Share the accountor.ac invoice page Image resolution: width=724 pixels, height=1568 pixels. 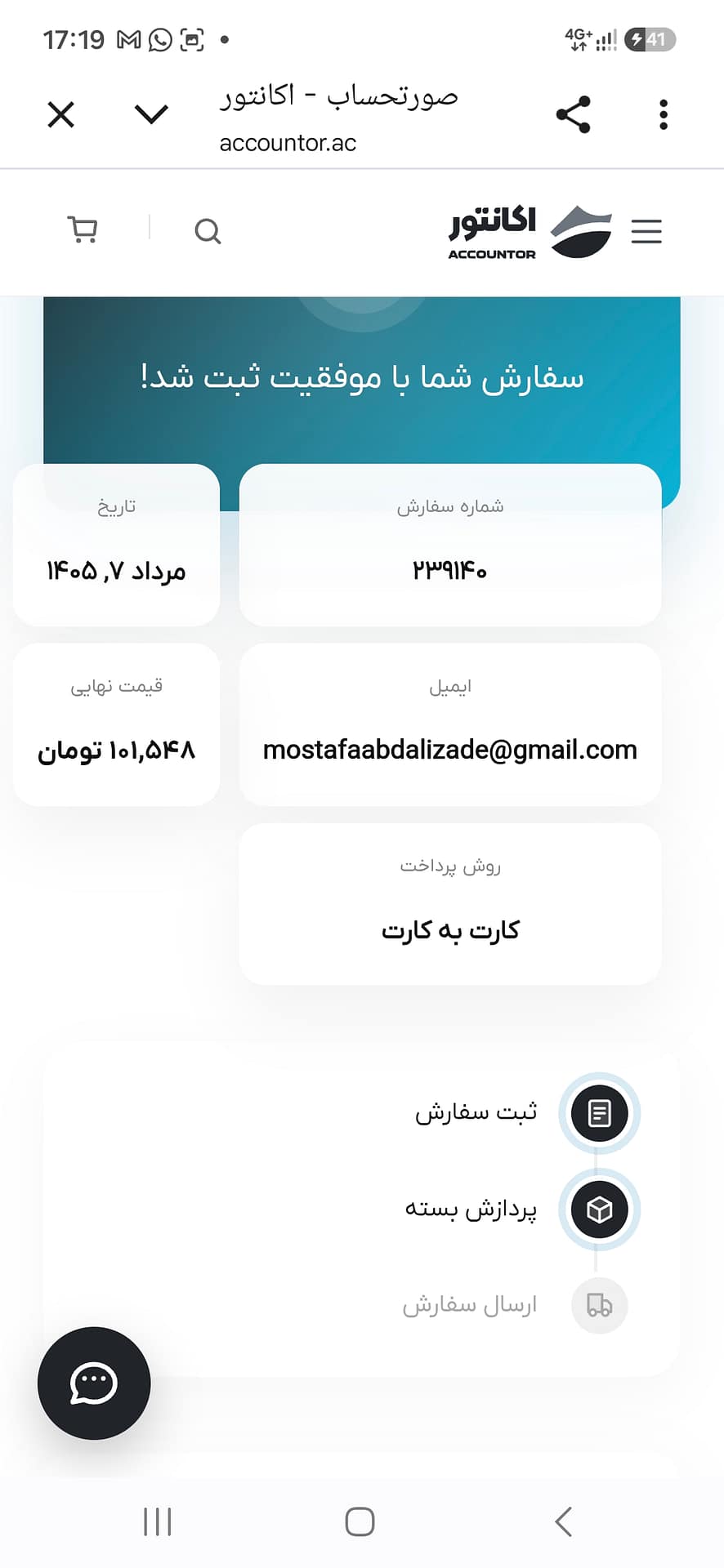pyautogui.click(x=573, y=114)
